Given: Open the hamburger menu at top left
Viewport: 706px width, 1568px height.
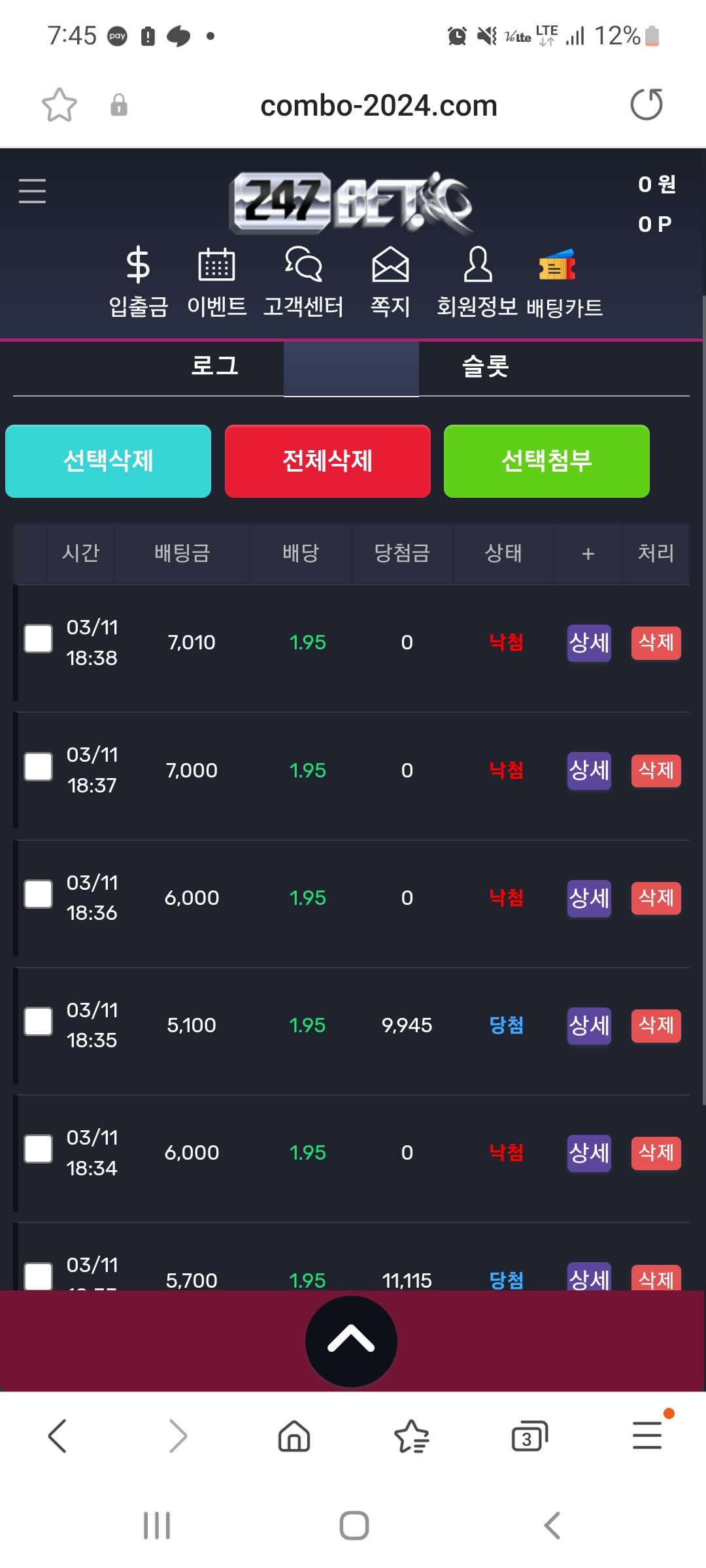Looking at the screenshot, I should click(32, 191).
